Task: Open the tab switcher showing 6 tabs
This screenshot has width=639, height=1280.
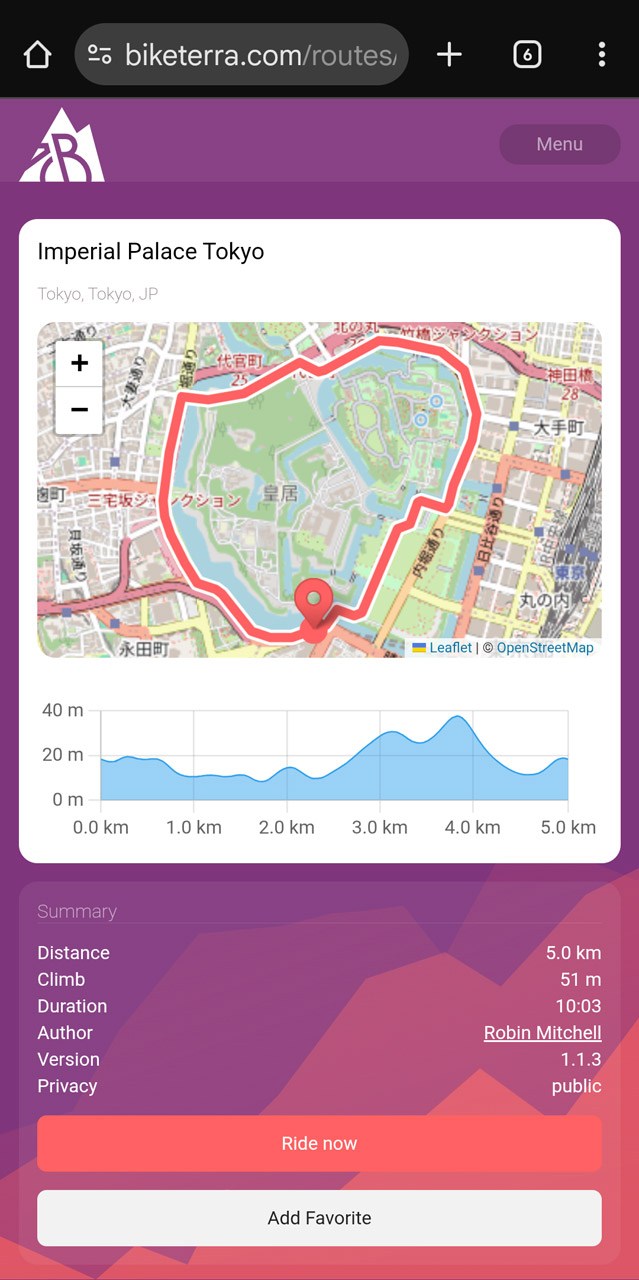Action: coord(527,54)
